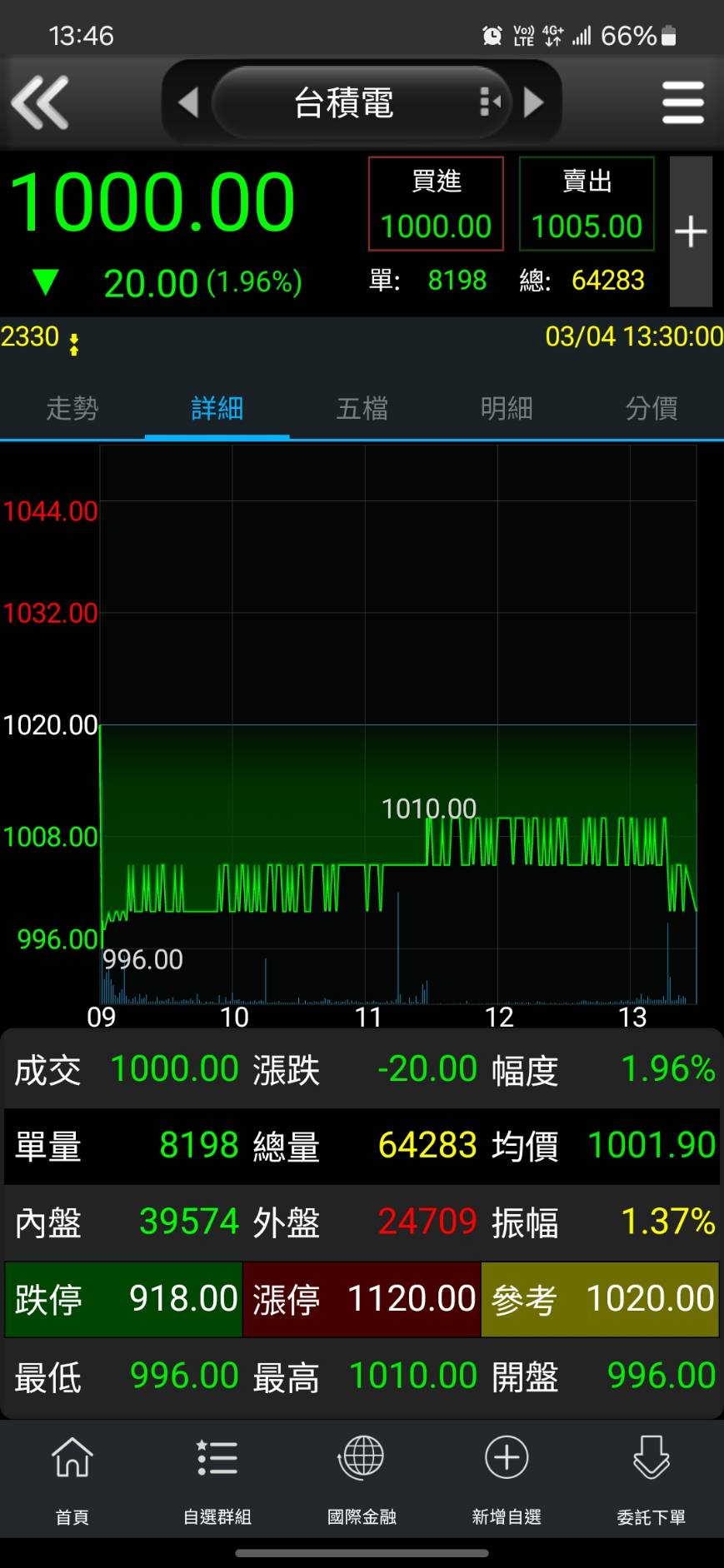This screenshot has height=1568, width=724.
Task: Select the 詳細 tab
Action: click(x=217, y=408)
